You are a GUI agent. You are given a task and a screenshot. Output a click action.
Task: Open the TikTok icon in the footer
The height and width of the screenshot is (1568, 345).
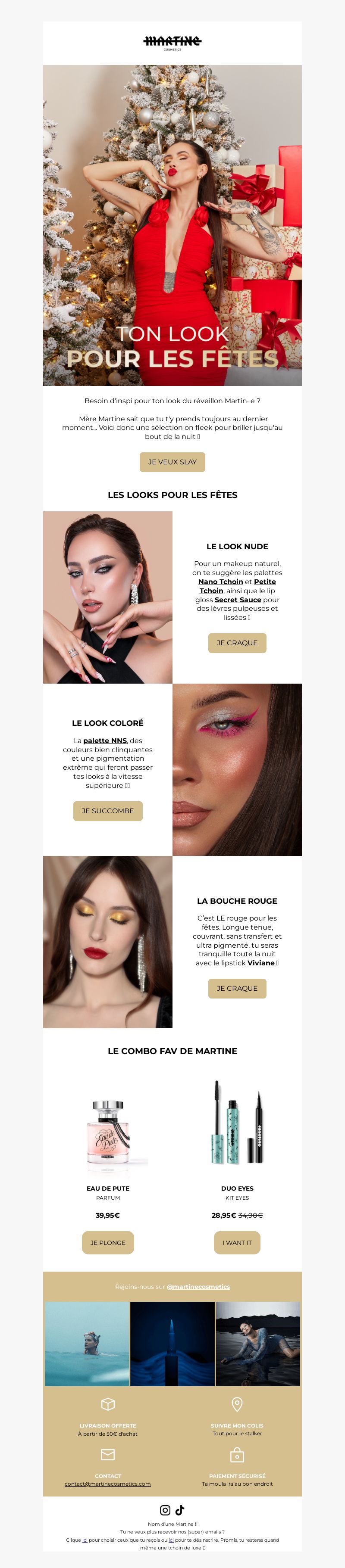click(180, 1510)
